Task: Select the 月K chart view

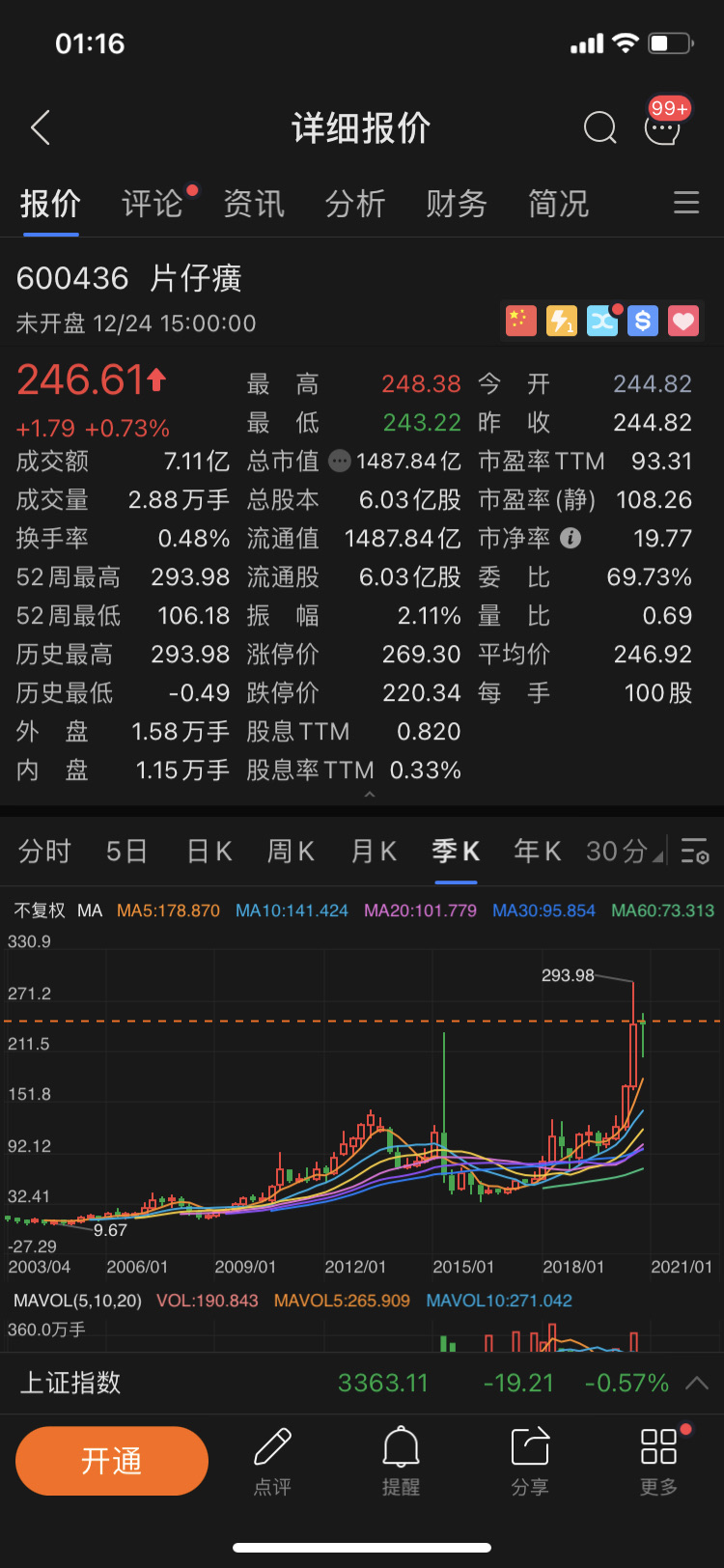Action: tap(374, 851)
